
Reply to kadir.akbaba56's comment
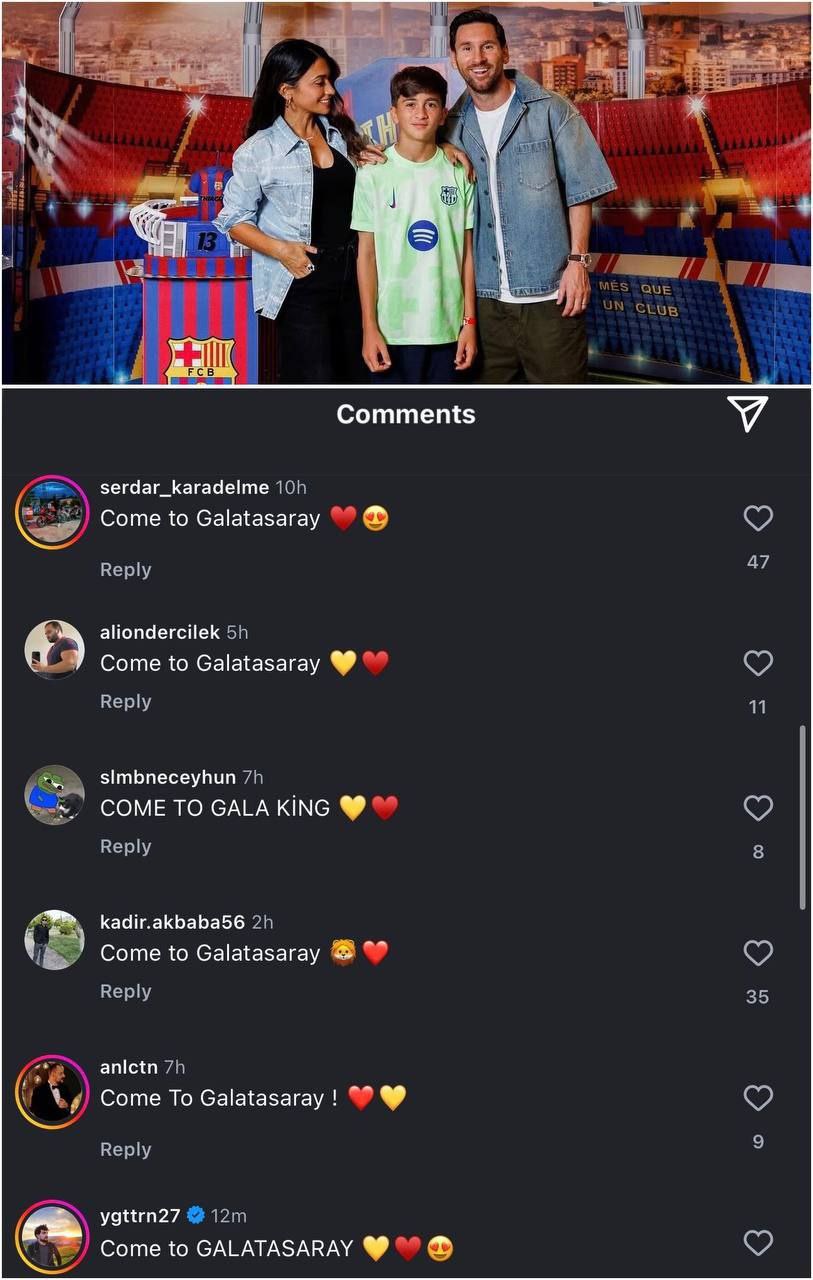pyautogui.click(x=126, y=991)
